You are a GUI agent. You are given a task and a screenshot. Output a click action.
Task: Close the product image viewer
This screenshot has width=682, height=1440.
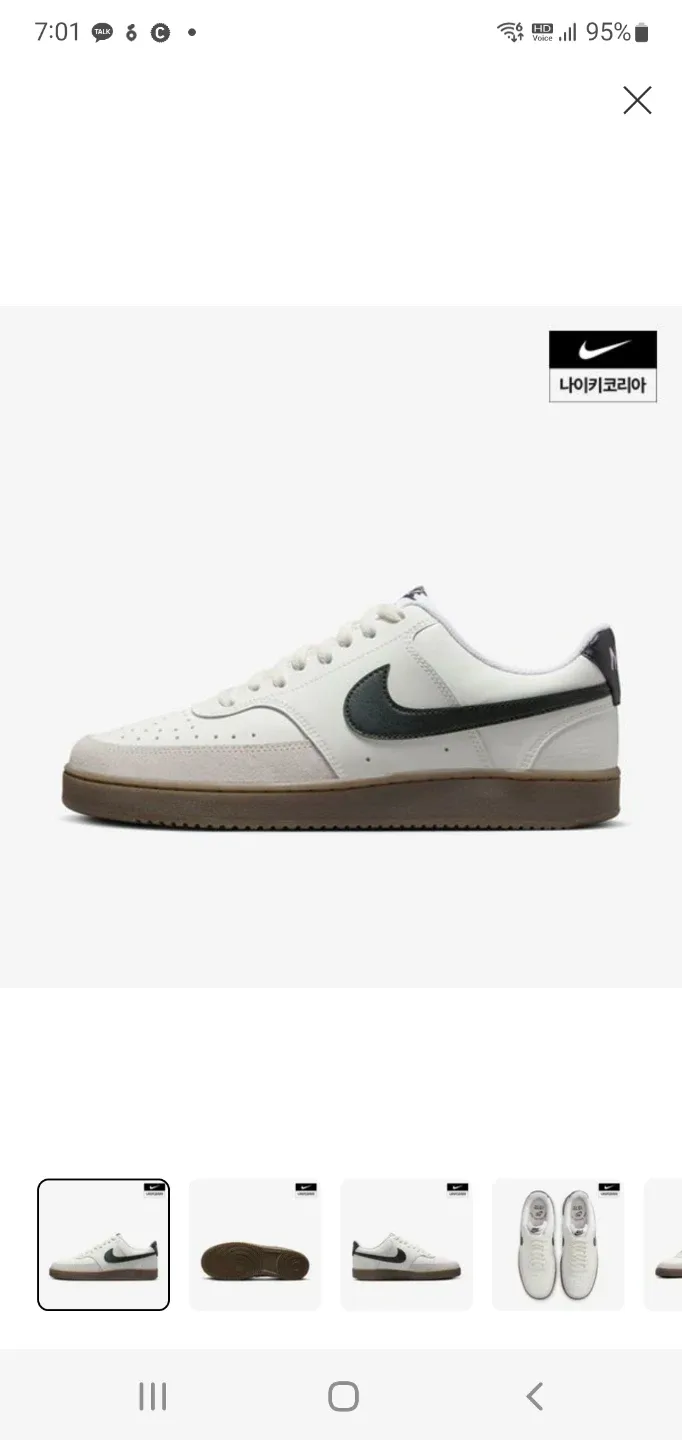point(637,100)
